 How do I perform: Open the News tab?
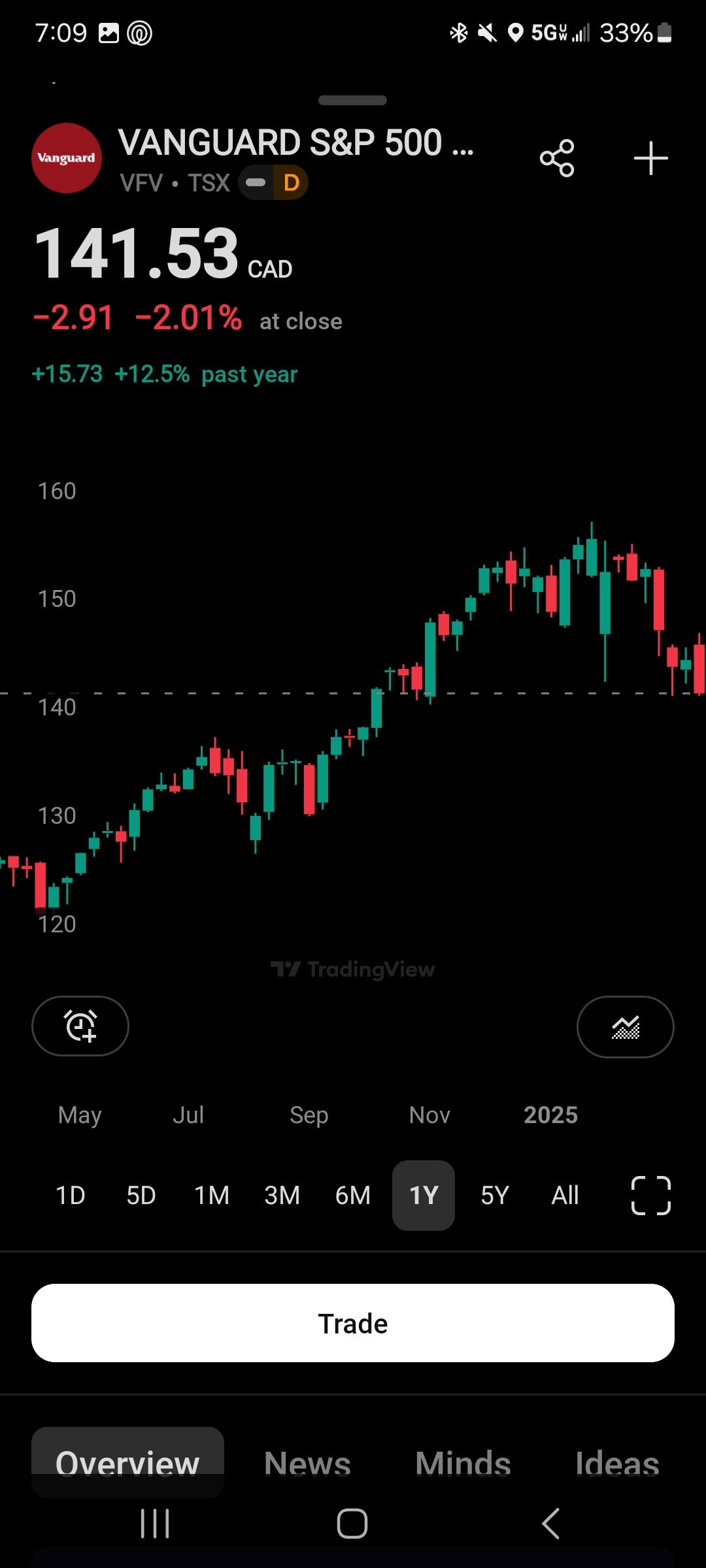307,1463
